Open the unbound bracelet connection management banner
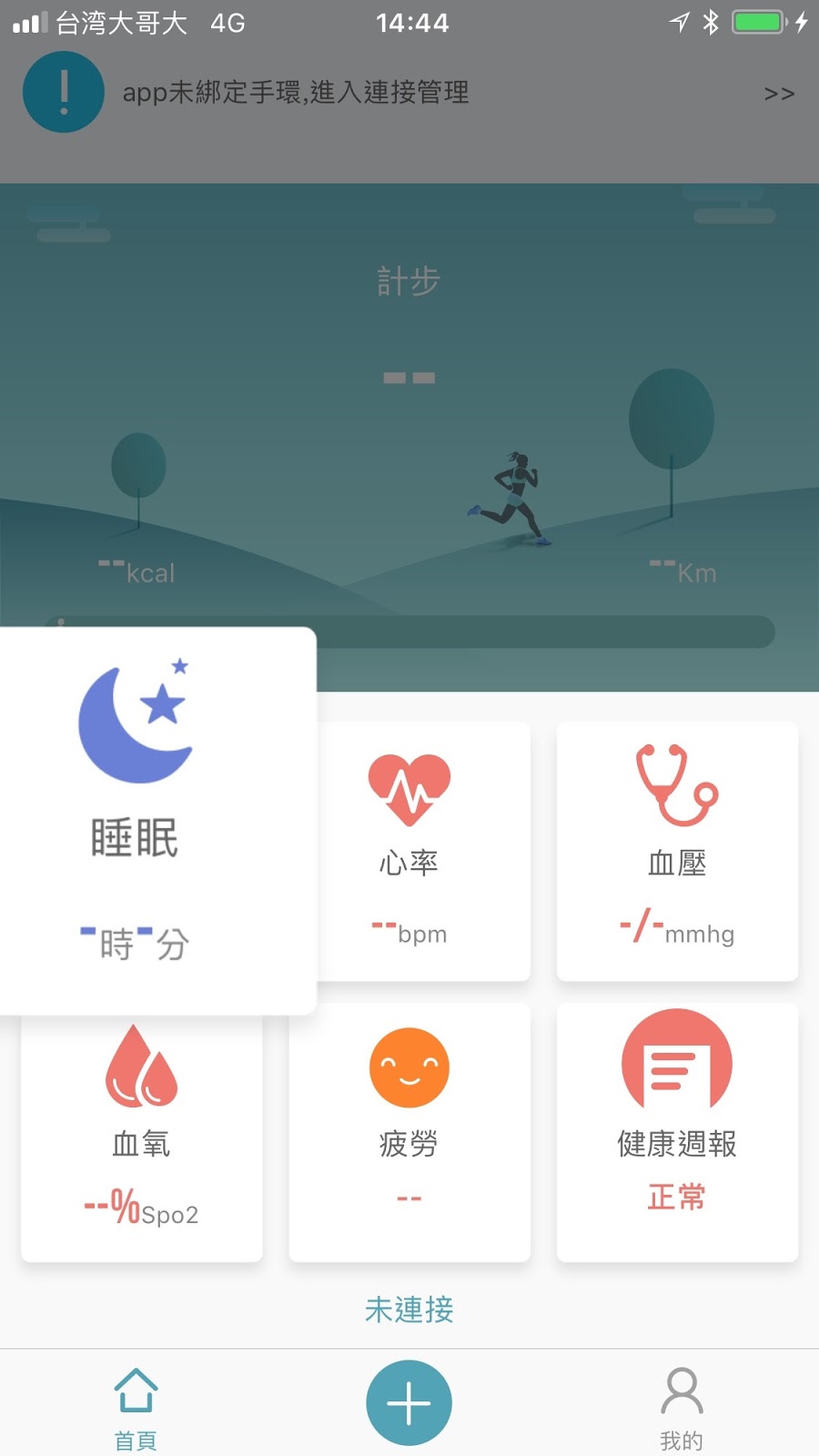 click(409, 93)
